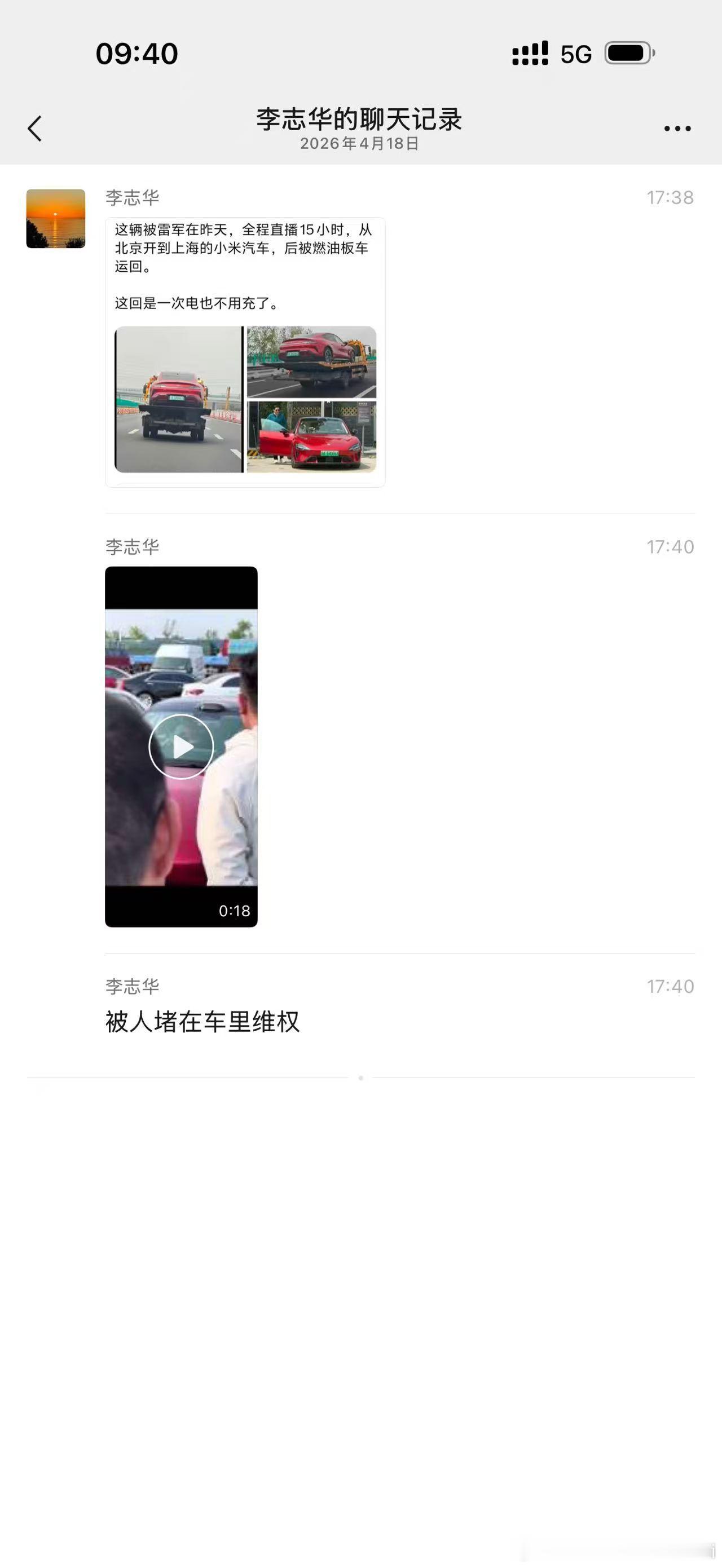
Task: Tap the 0:18 video duration label
Action: pos(235,911)
